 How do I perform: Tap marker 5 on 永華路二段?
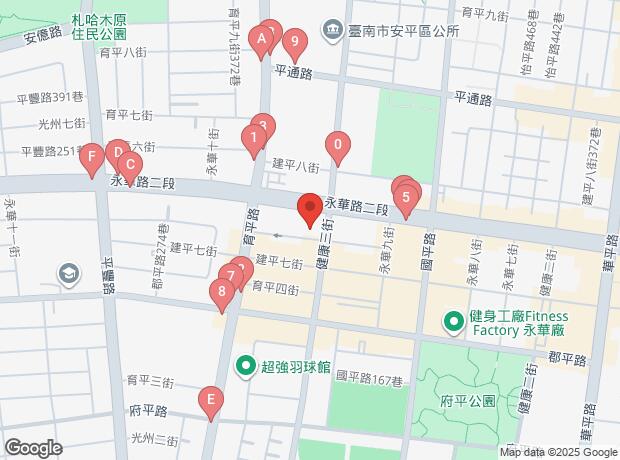(x=406, y=198)
